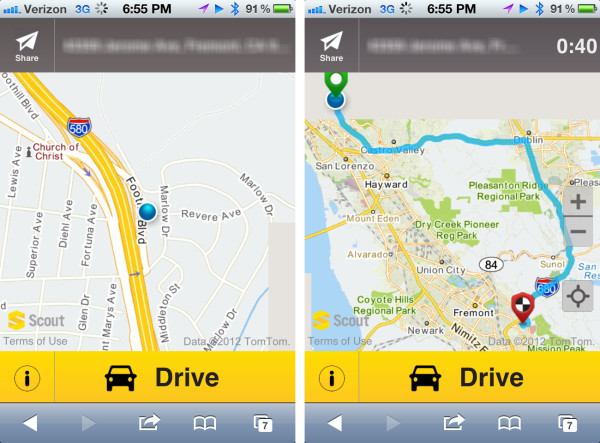Viewport: 600px width, 443px height.
Task: Open info button on the route overview screen
Action: [x=332, y=378]
